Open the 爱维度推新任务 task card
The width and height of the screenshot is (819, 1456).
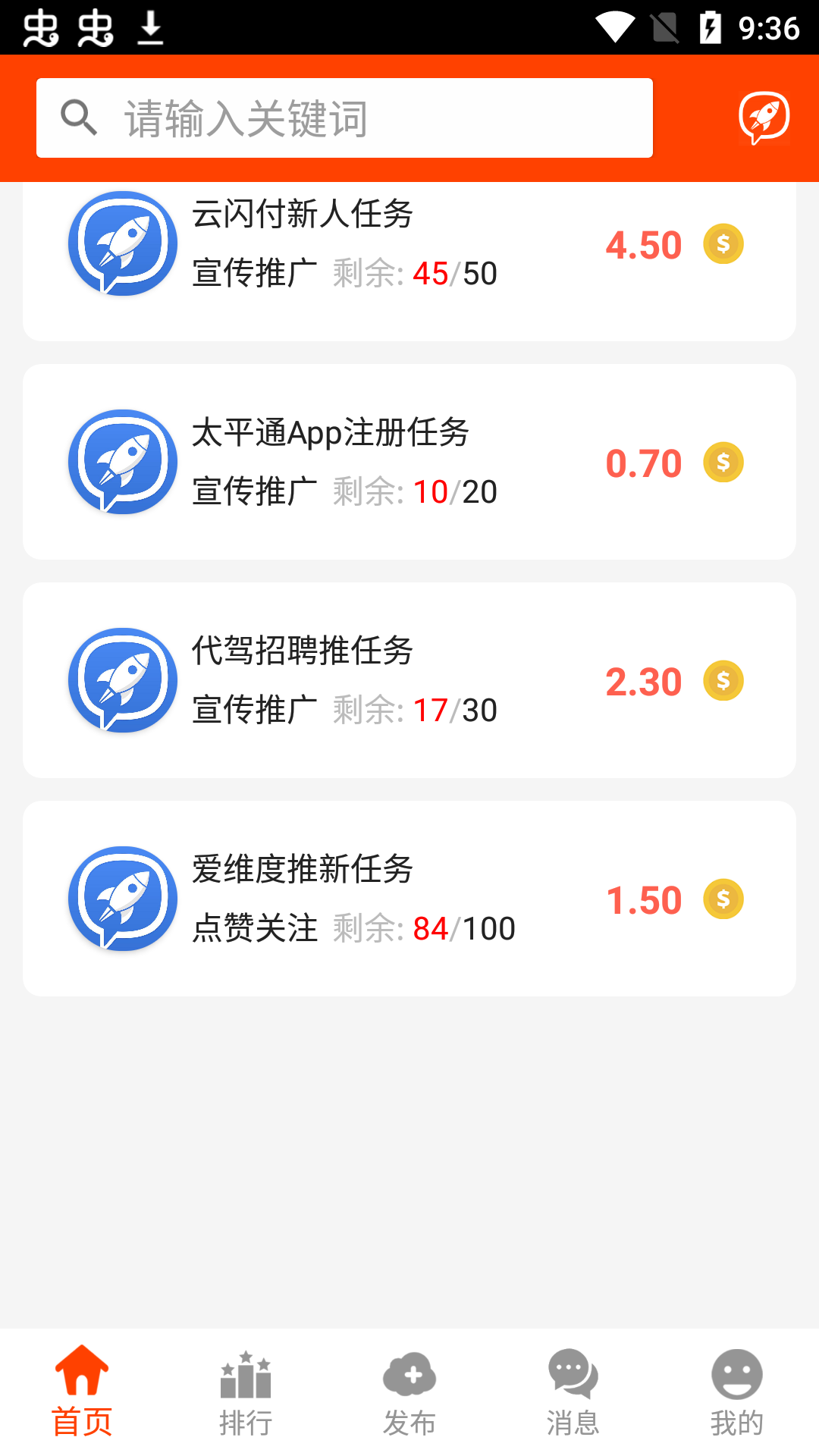(x=409, y=899)
